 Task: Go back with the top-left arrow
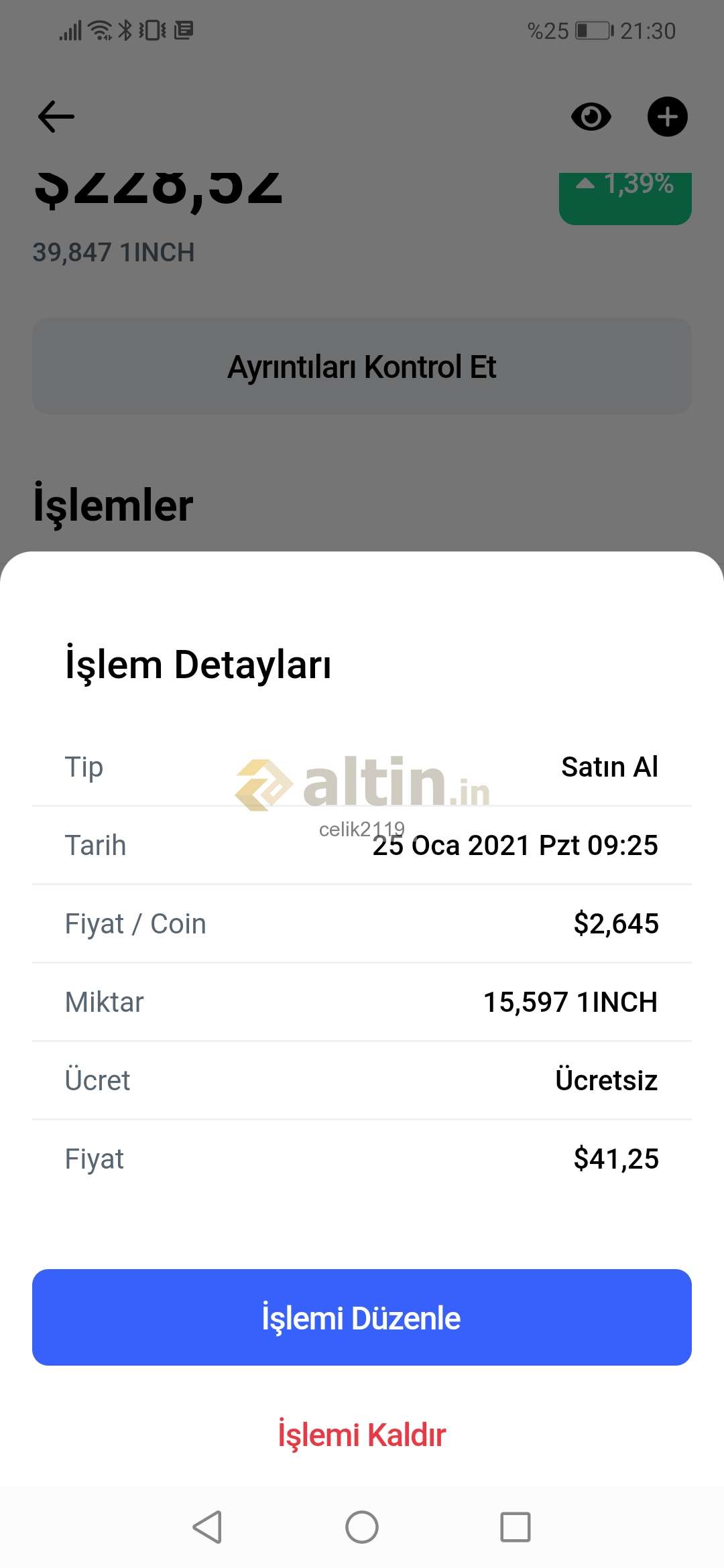[56, 117]
